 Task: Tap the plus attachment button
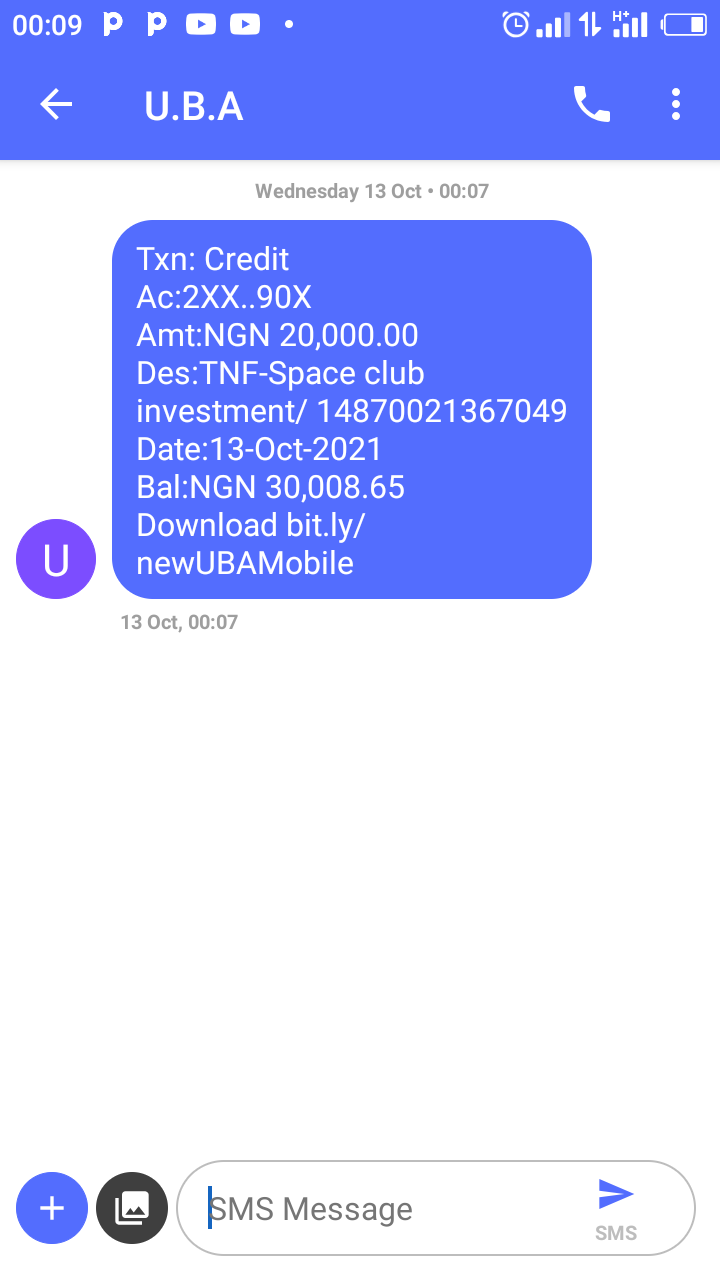52,1208
